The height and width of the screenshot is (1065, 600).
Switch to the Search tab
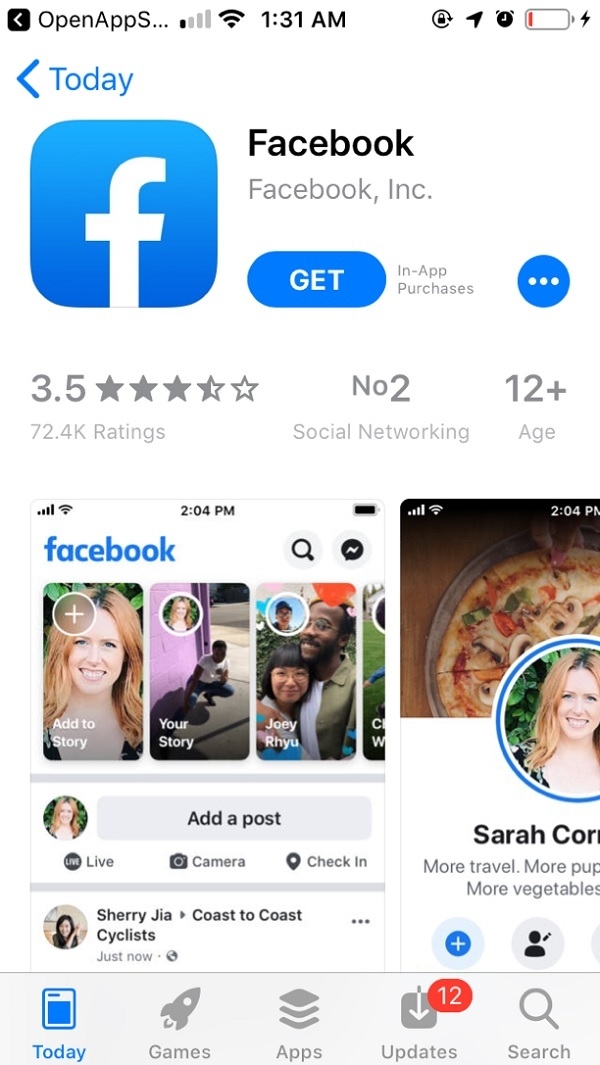(538, 1020)
